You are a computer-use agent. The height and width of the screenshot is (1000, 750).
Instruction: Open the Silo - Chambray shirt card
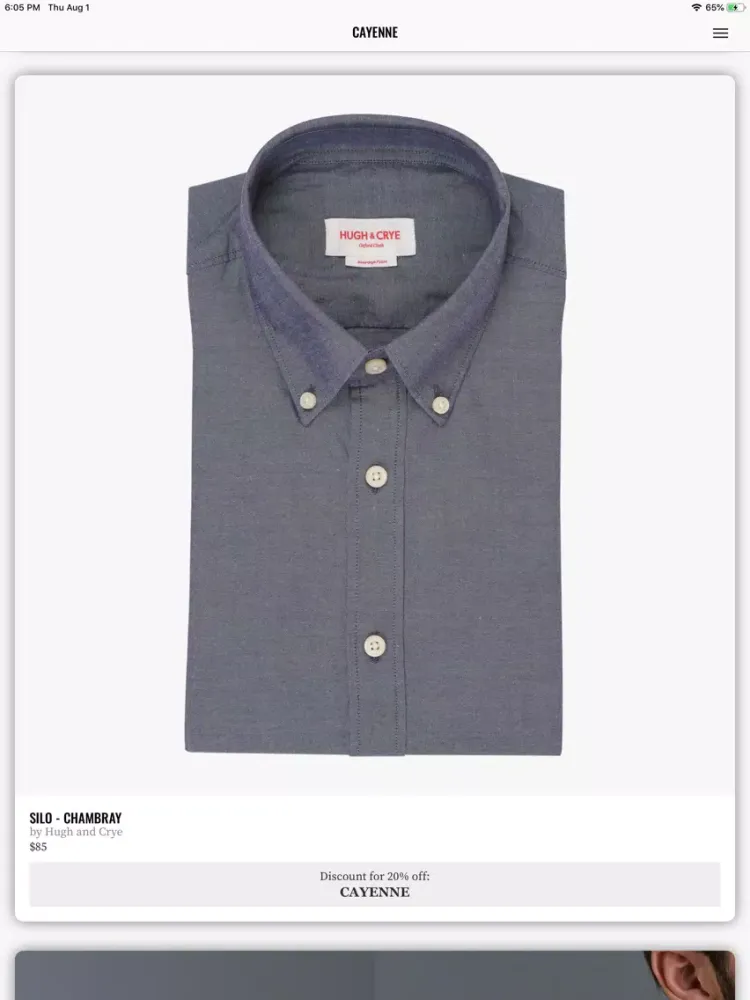375,435
